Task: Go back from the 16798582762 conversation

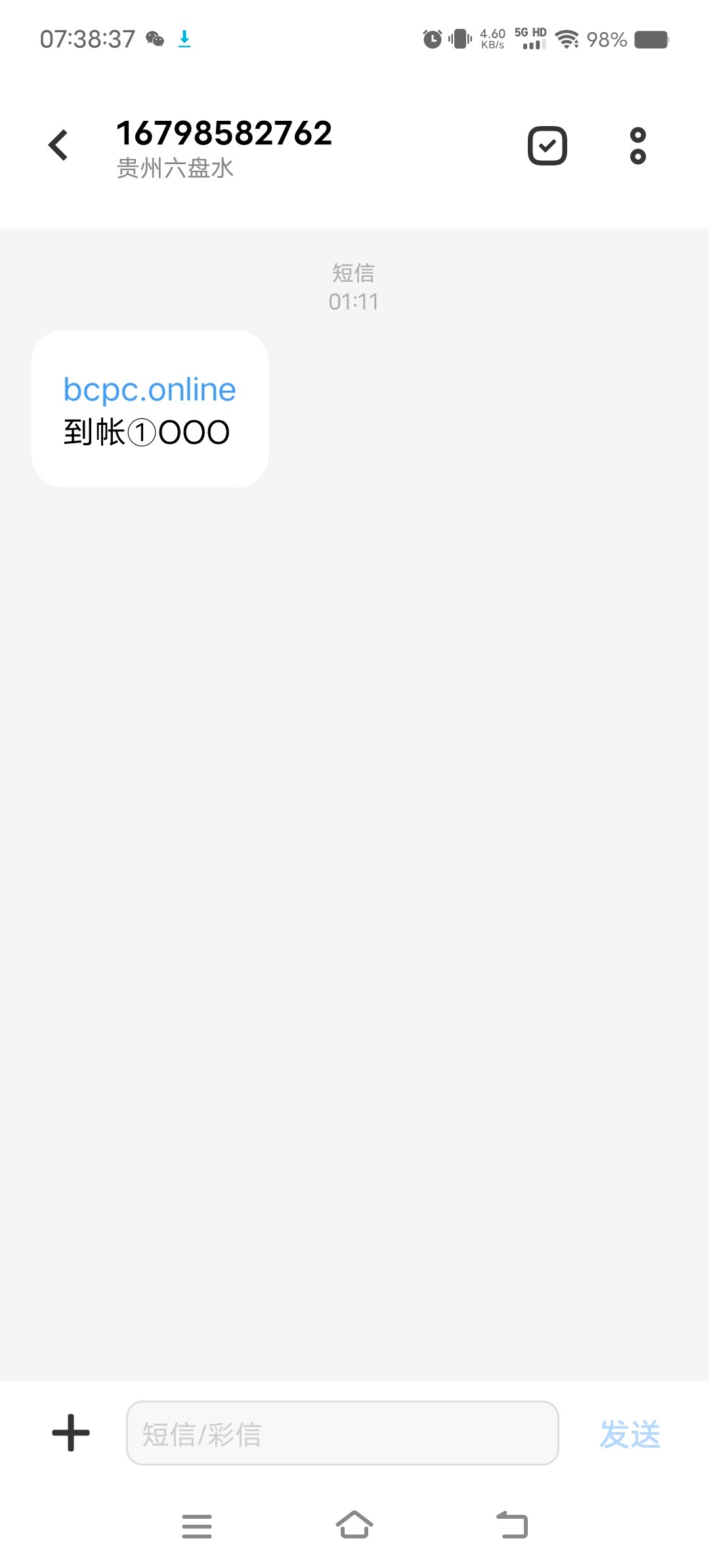Action: [58, 145]
